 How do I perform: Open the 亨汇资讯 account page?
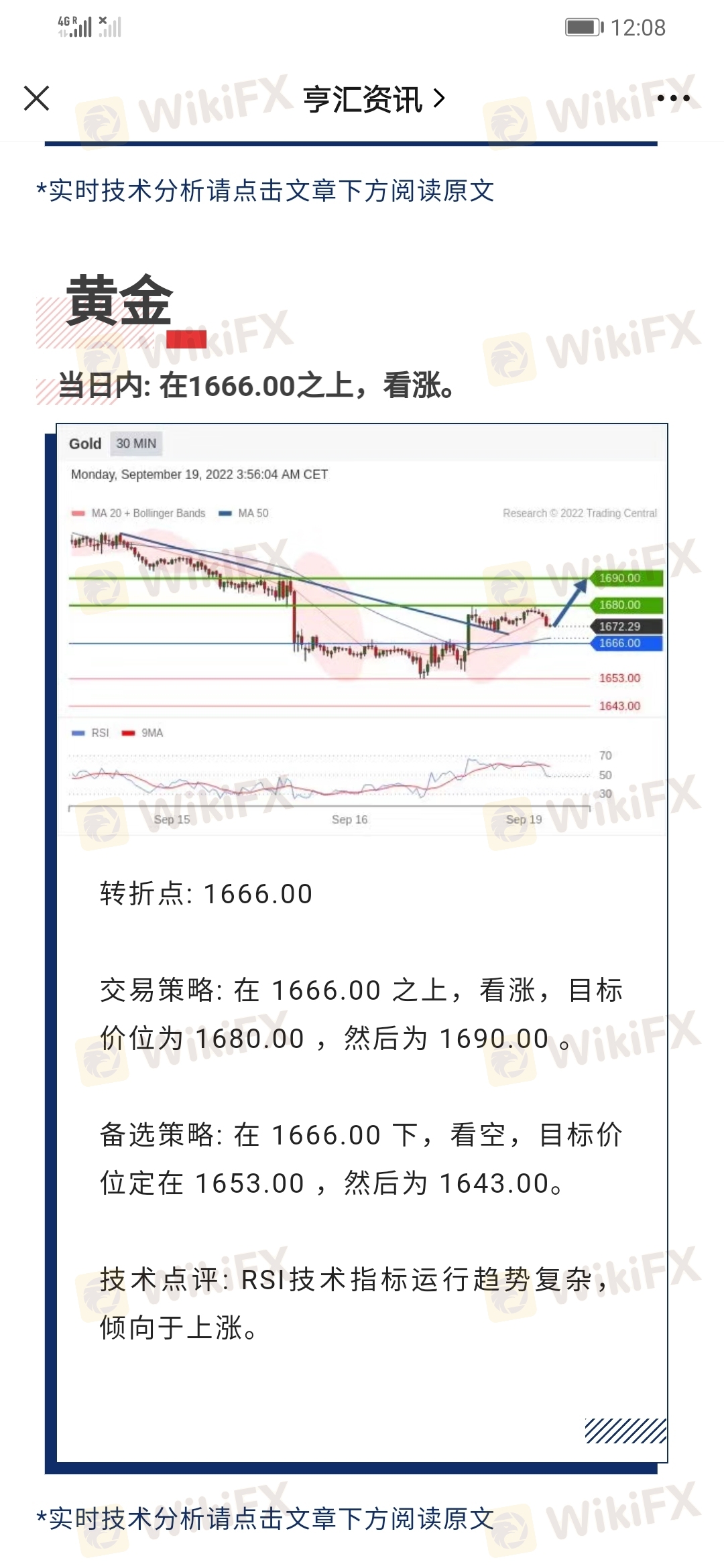tap(373, 100)
